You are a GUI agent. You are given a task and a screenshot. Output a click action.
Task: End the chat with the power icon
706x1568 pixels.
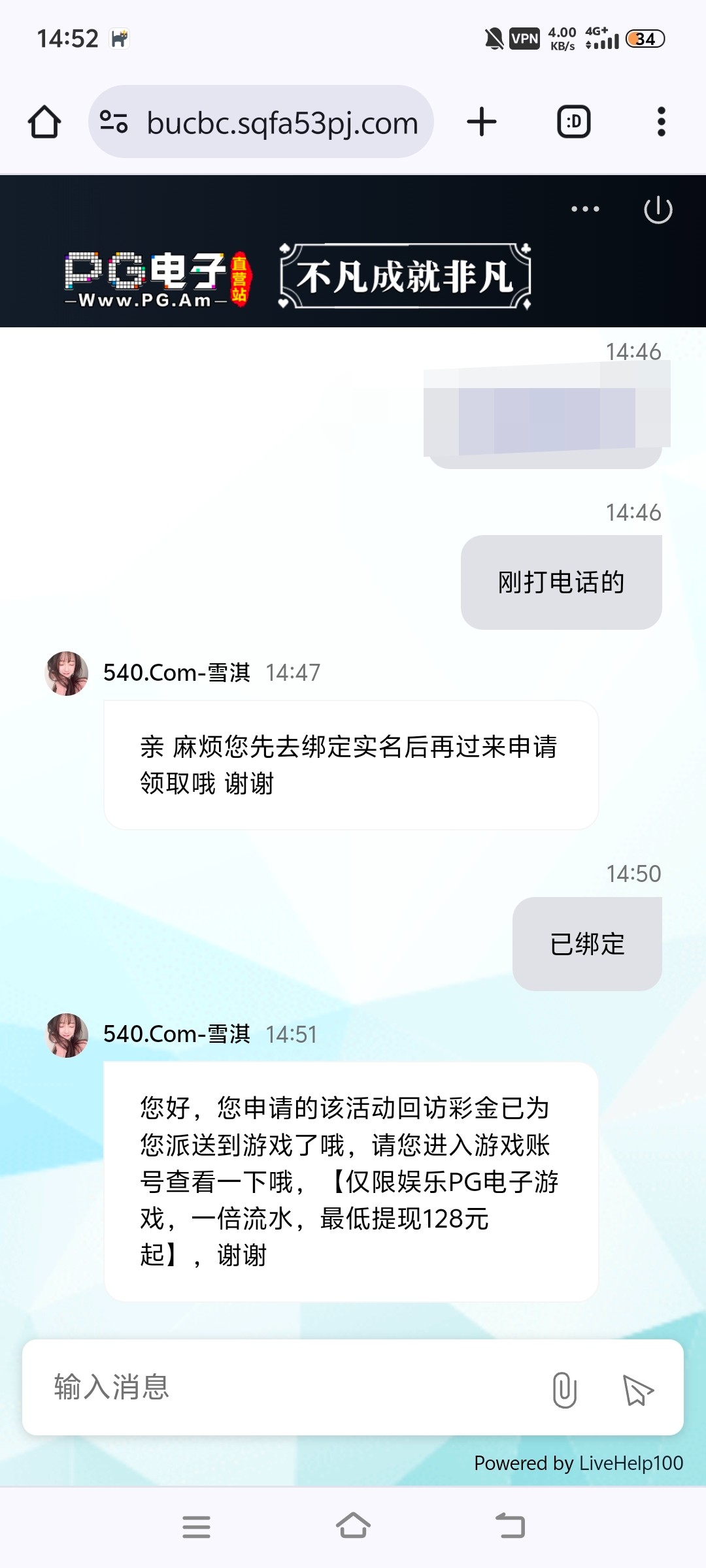[x=658, y=210]
